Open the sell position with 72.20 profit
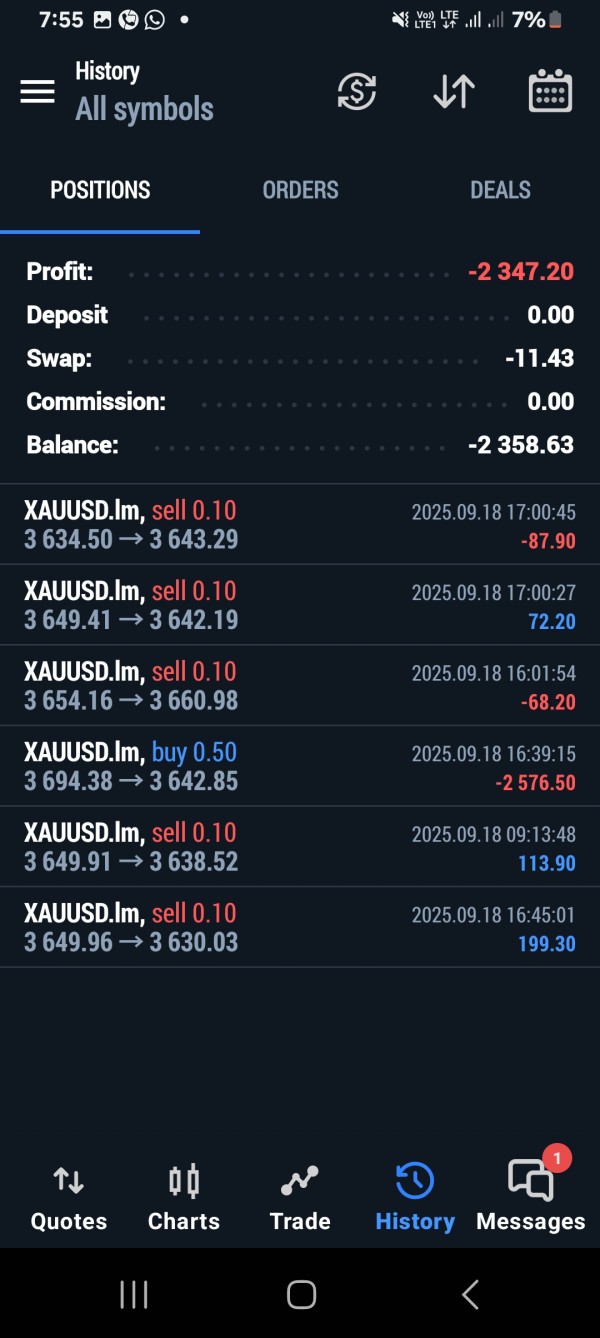Screen dimensions: 600x1338 [300, 605]
